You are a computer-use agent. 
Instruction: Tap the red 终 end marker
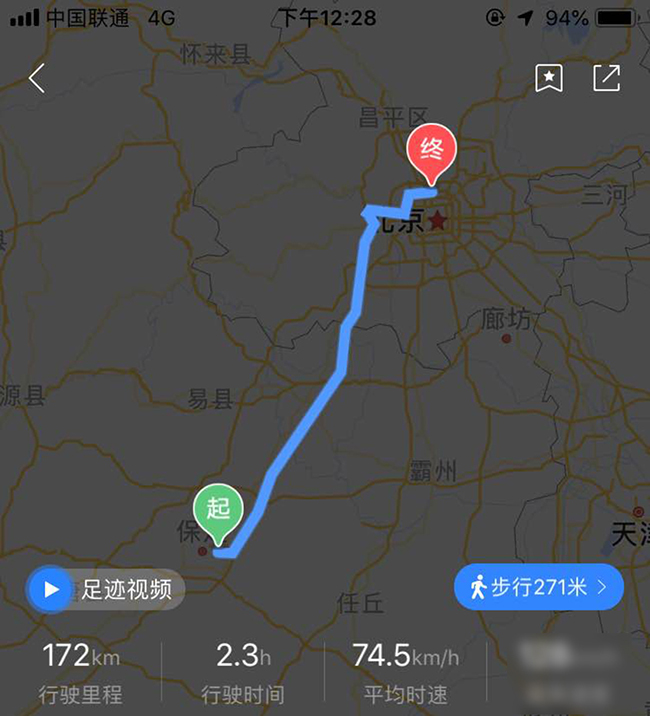[431, 152]
